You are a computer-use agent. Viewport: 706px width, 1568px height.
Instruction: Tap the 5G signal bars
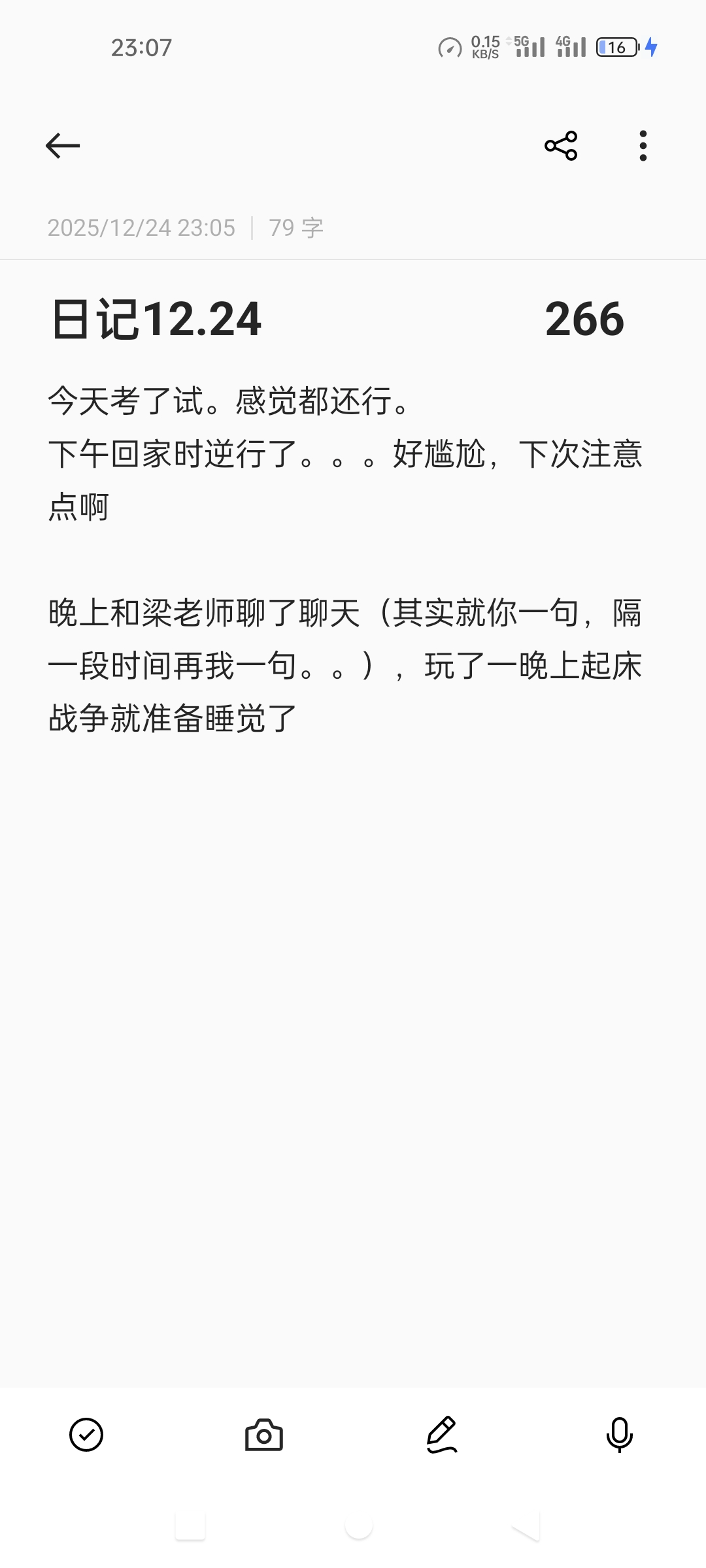531,47
